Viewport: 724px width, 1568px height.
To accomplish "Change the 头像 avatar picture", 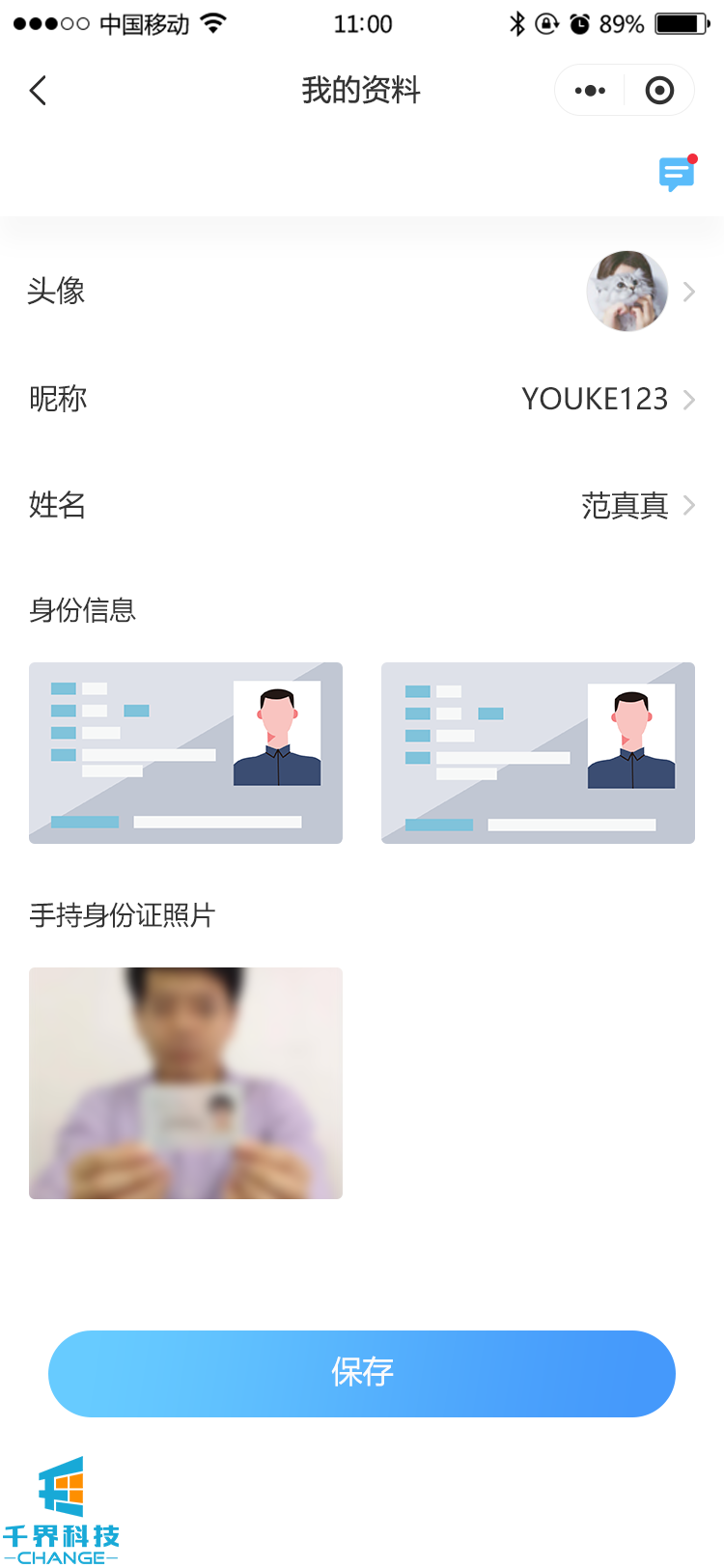I will click(627, 292).
